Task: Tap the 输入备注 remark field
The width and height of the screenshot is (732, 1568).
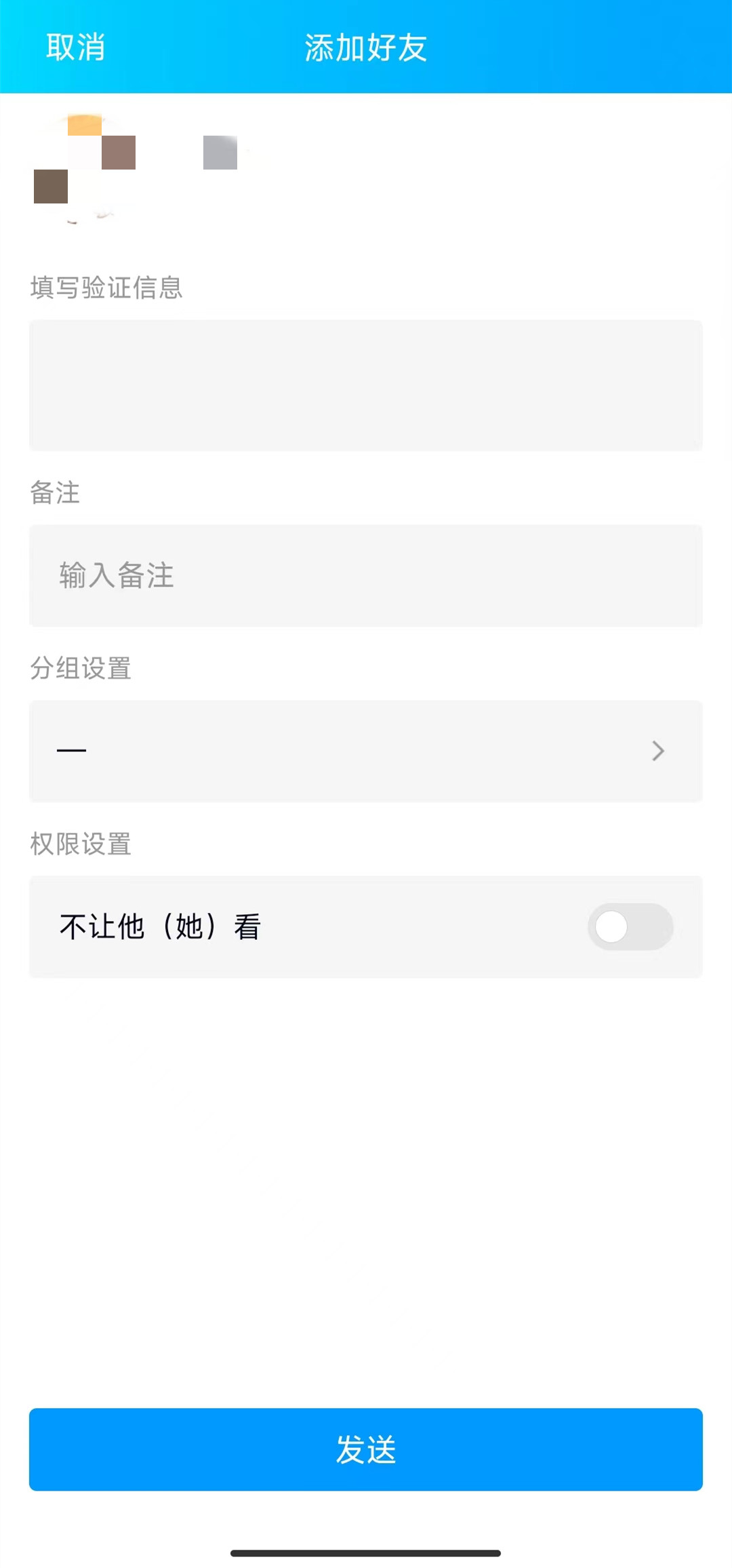Action: pos(366,576)
